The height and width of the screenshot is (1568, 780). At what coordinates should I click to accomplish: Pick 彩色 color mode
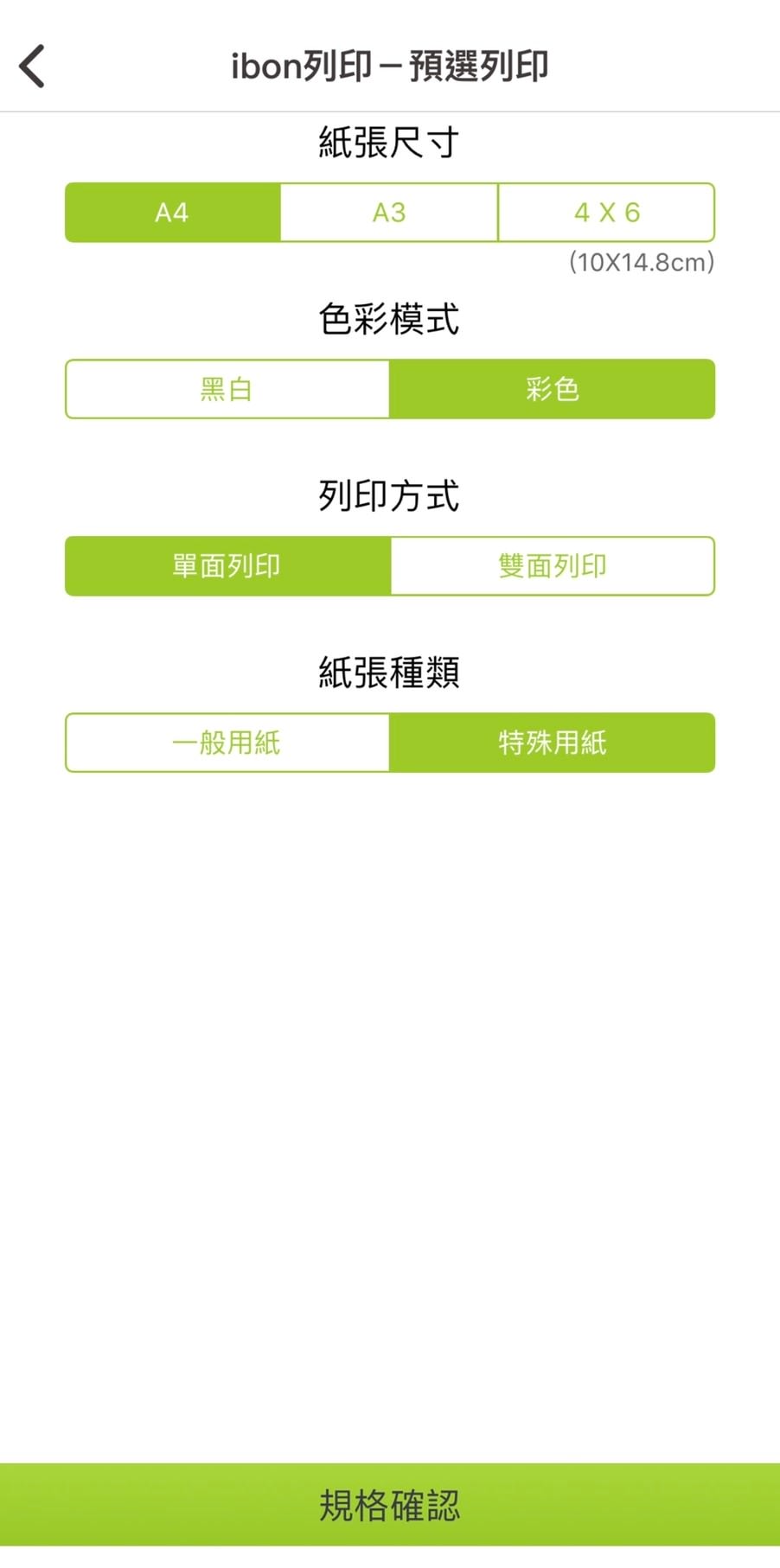(x=553, y=389)
